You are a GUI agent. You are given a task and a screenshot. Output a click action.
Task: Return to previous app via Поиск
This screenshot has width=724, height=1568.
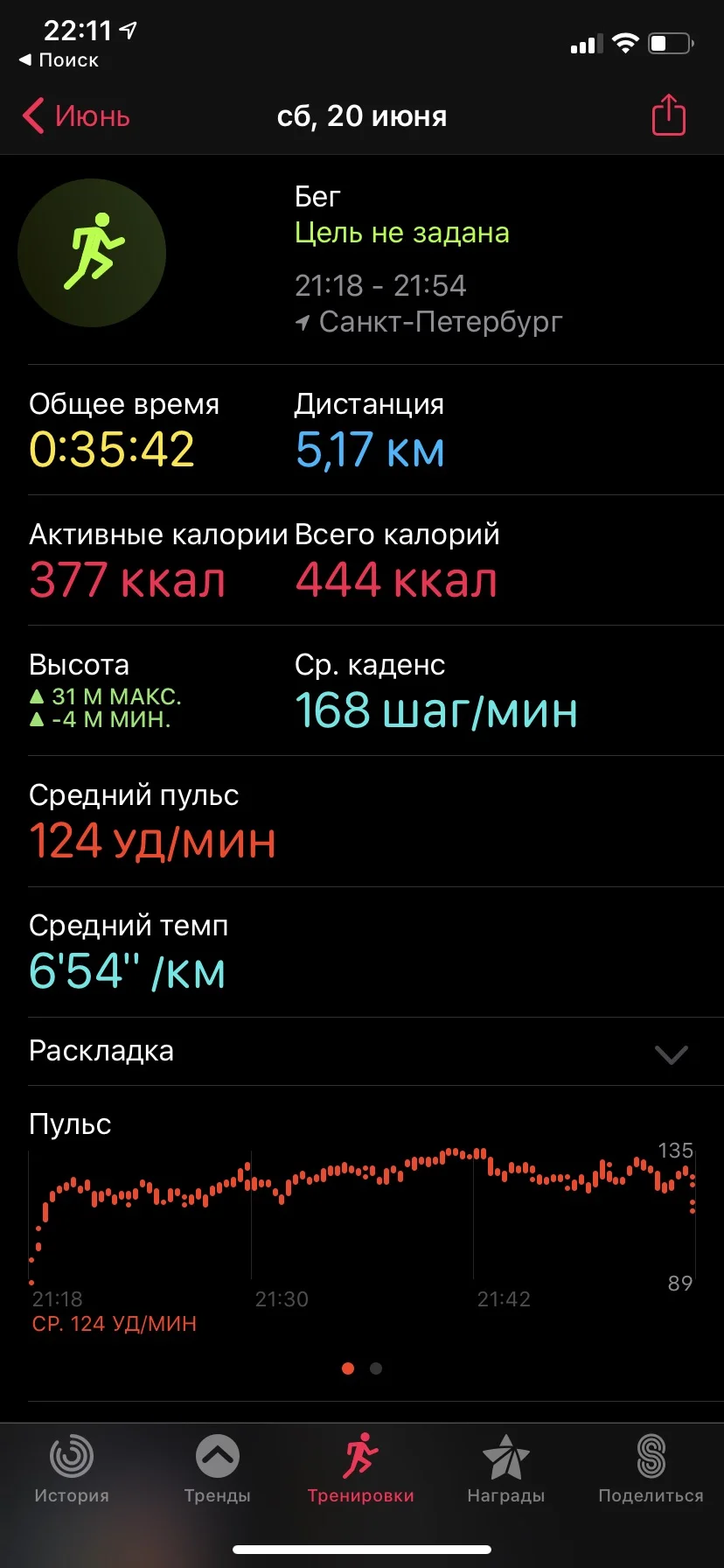click(59, 60)
